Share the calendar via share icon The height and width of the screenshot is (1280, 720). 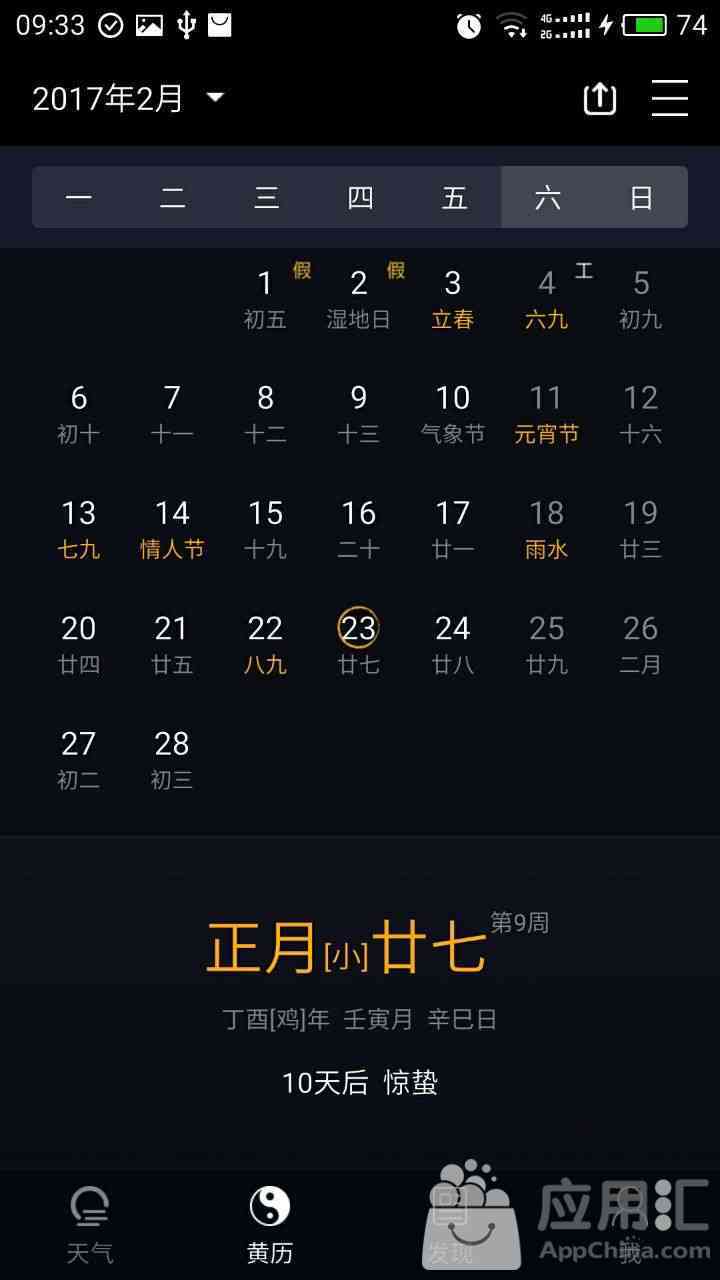click(x=599, y=98)
